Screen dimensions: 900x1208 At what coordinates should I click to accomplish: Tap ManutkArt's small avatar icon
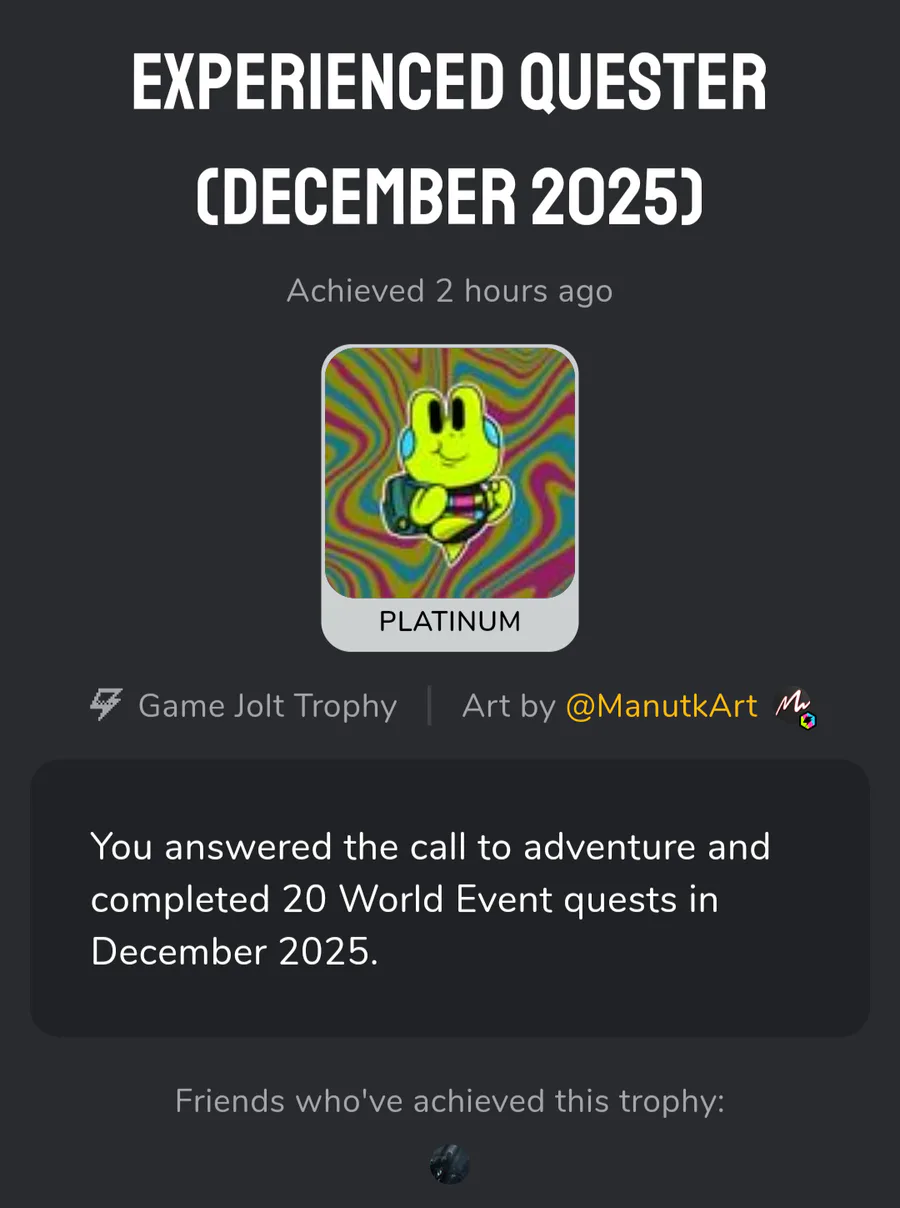(795, 708)
